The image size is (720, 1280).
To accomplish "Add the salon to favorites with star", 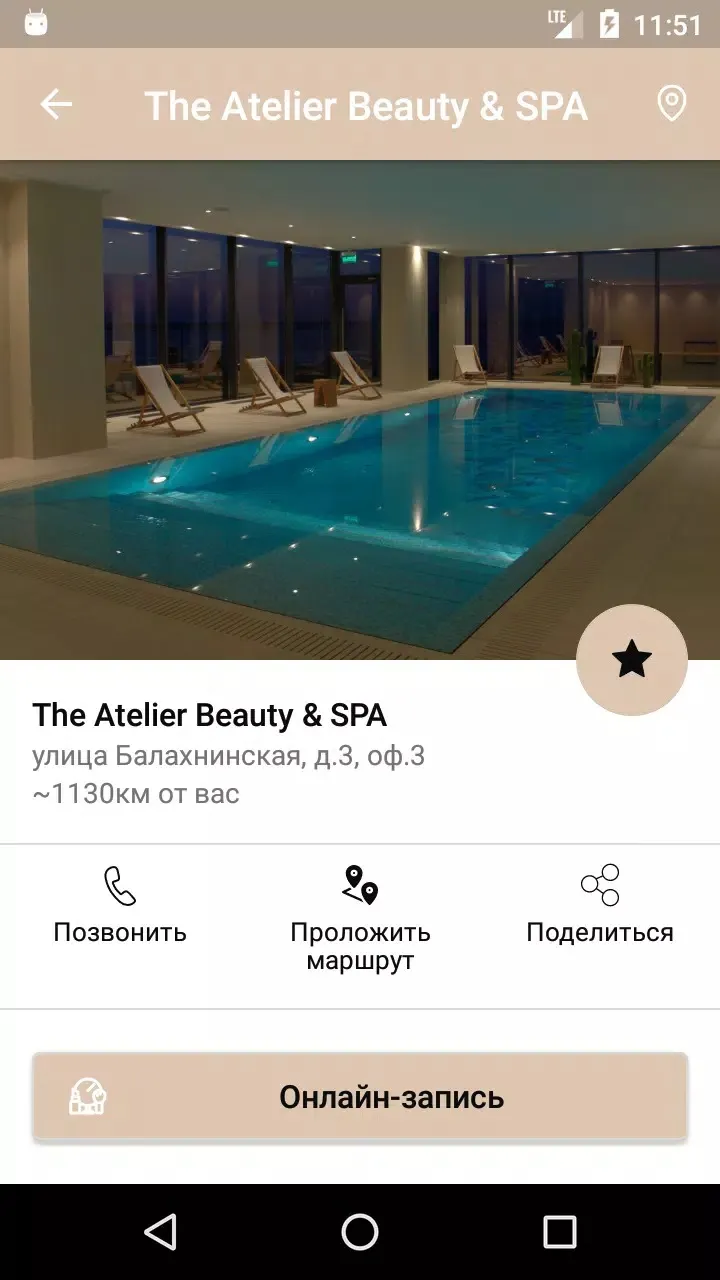I will click(x=632, y=660).
